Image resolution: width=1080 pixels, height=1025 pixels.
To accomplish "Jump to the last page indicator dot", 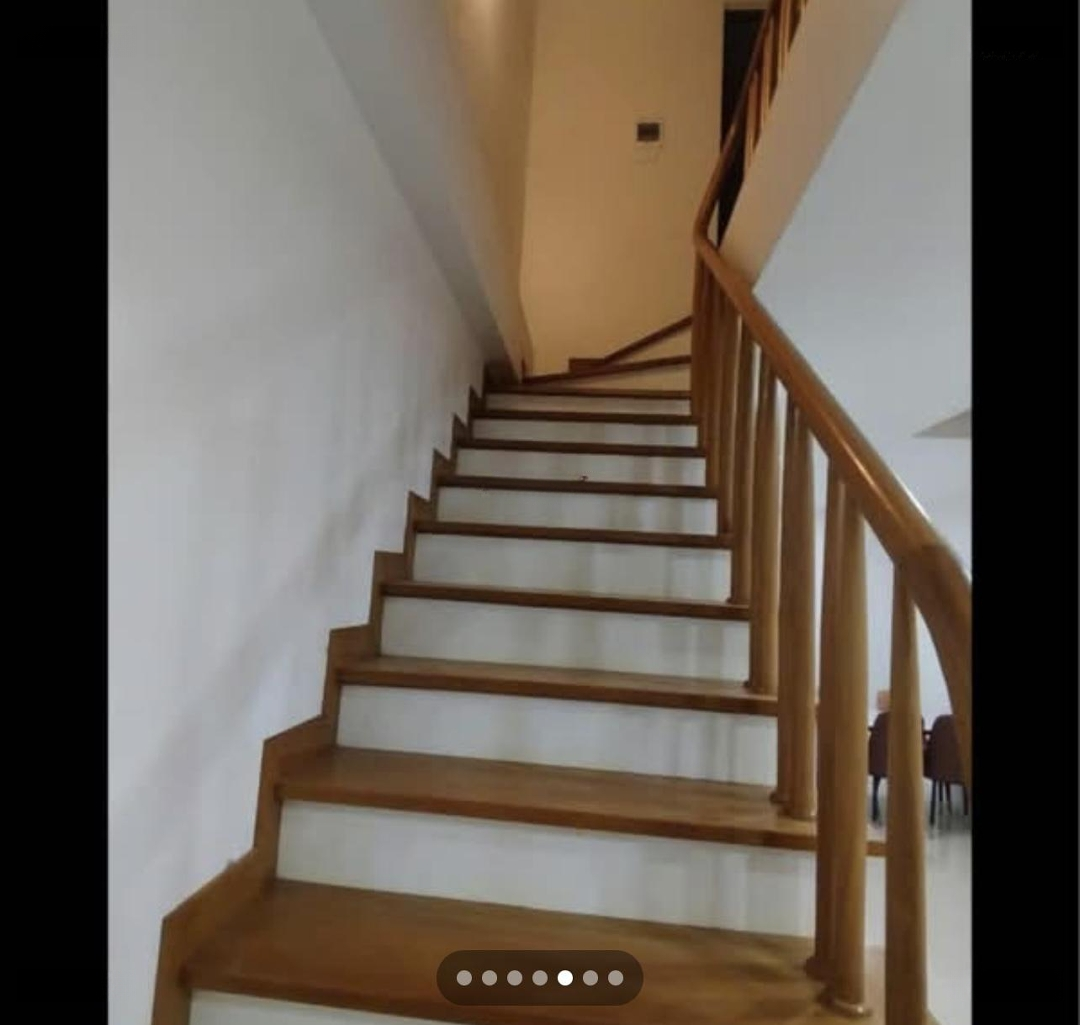I will coord(616,978).
